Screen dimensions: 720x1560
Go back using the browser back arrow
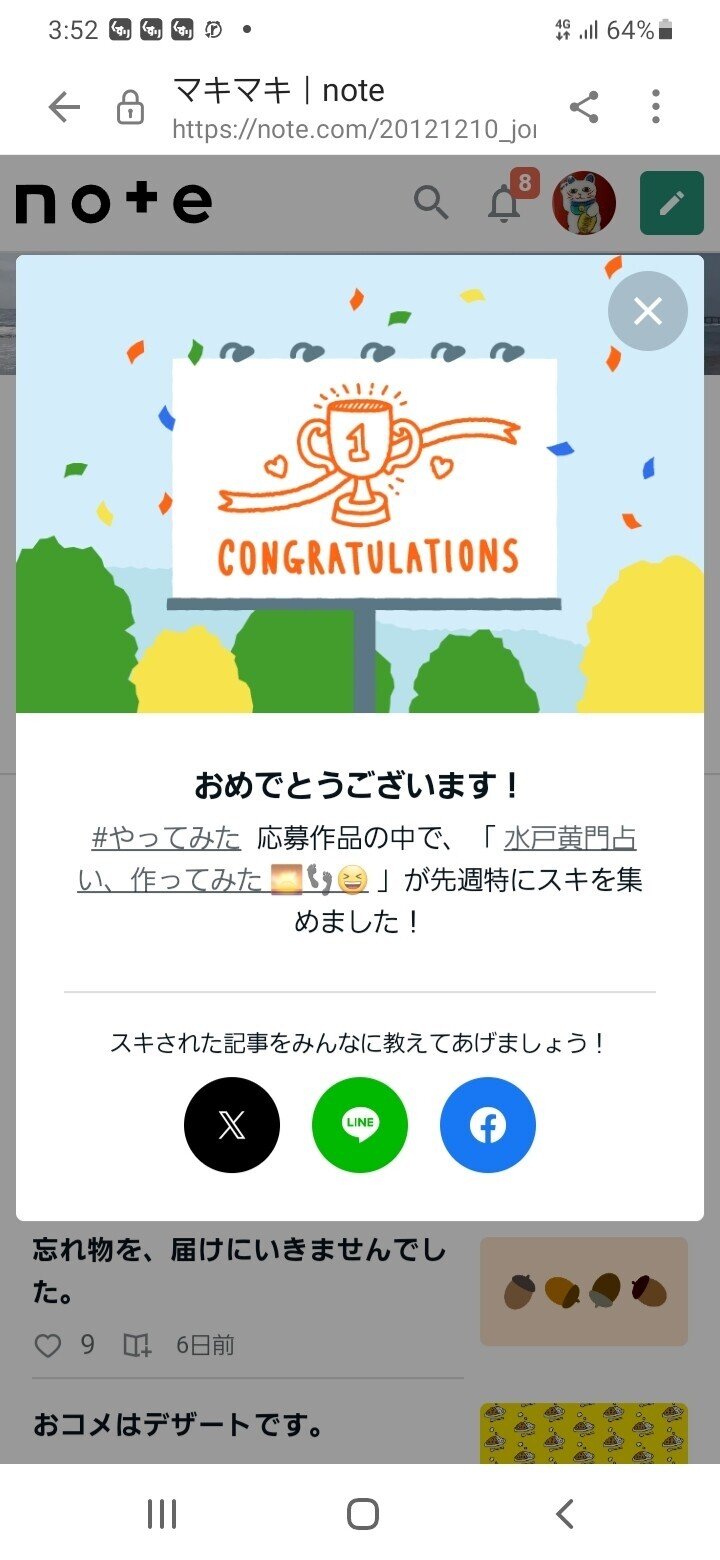[63, 107]
